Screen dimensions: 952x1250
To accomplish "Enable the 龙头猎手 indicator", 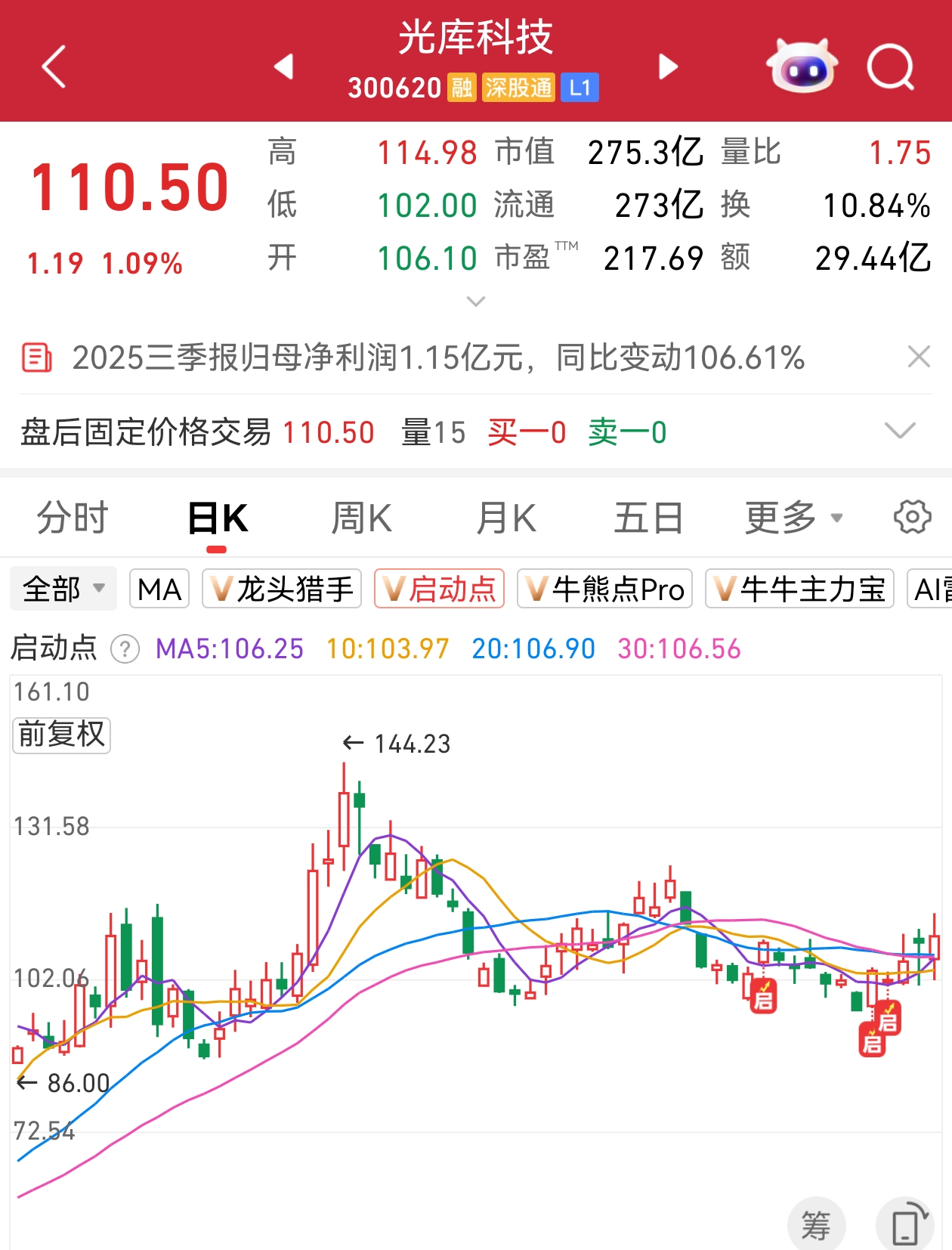I will click(x=282, y=589).
